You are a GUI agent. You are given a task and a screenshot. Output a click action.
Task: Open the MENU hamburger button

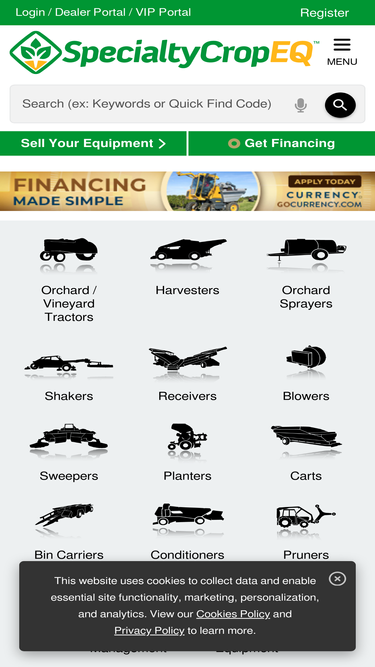(x=342, y=52)
